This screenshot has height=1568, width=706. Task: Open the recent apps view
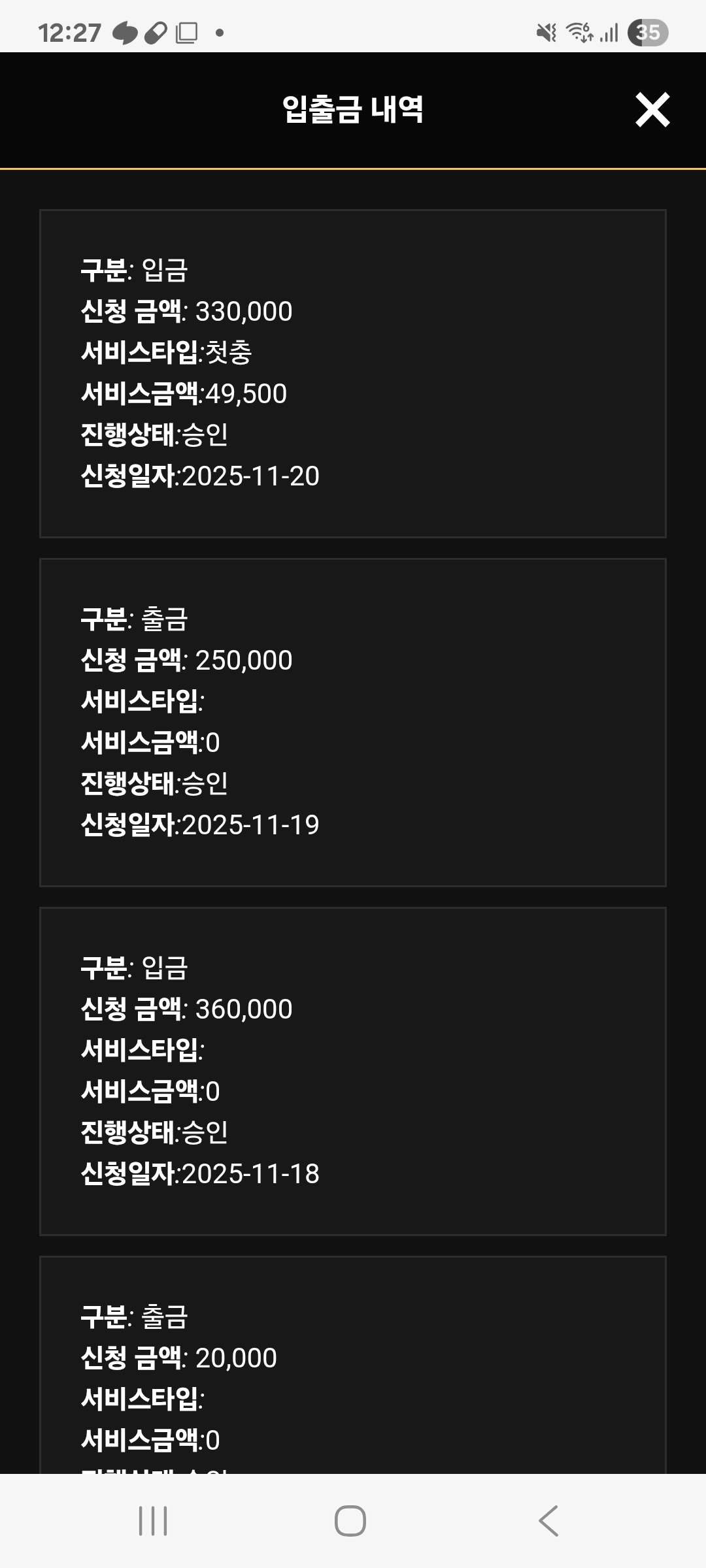click(154, 1521)
